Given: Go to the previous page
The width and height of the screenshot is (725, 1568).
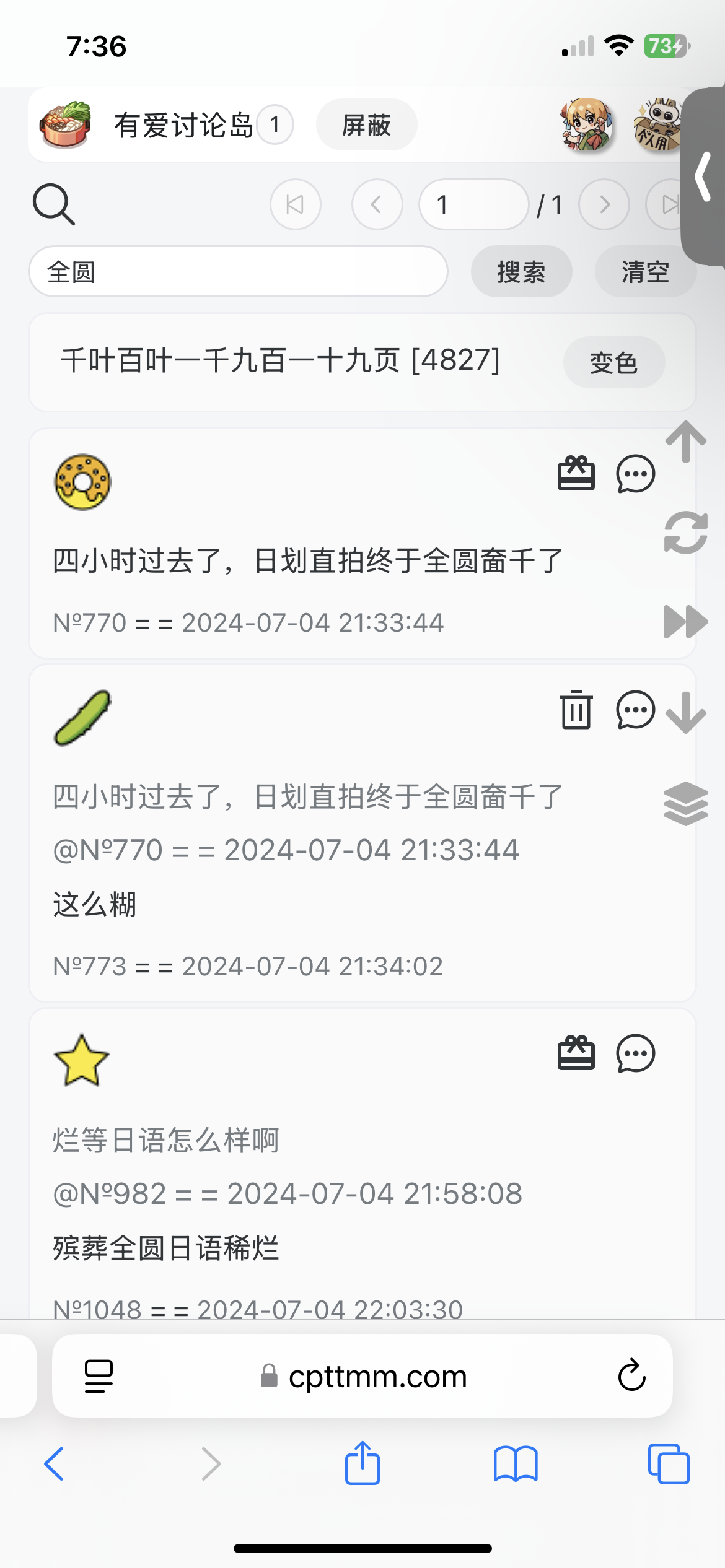Looking at the screenshot, I should 377,204.
